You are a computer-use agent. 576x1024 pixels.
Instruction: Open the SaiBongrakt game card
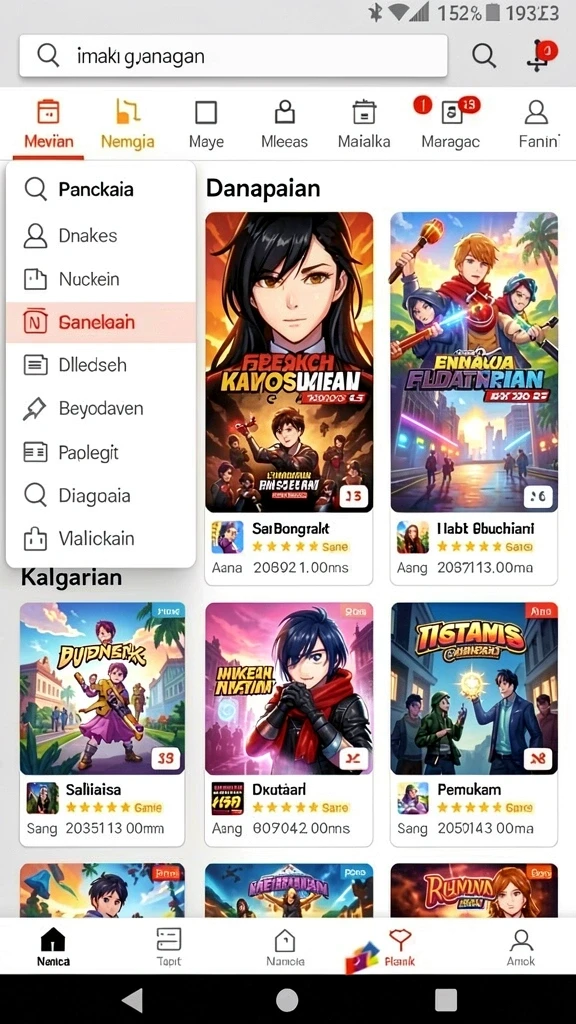289,398
